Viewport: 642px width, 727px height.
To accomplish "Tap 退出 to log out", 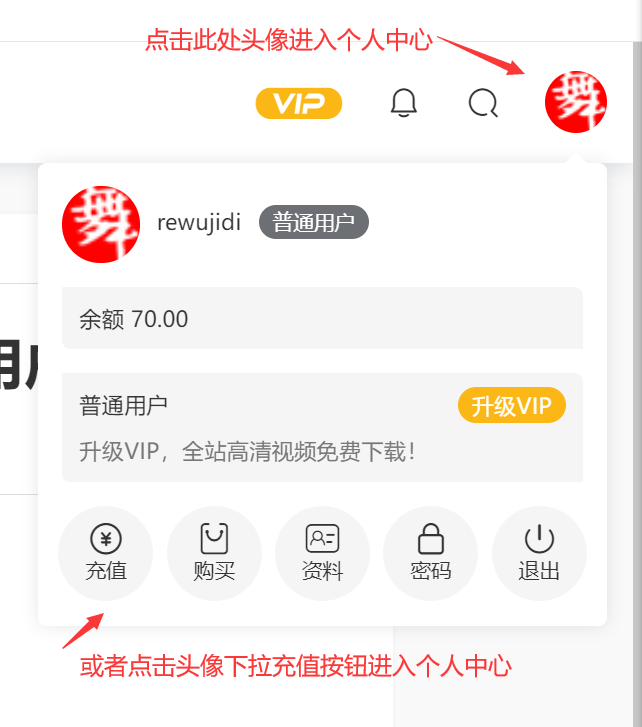I will pos(539,553).
